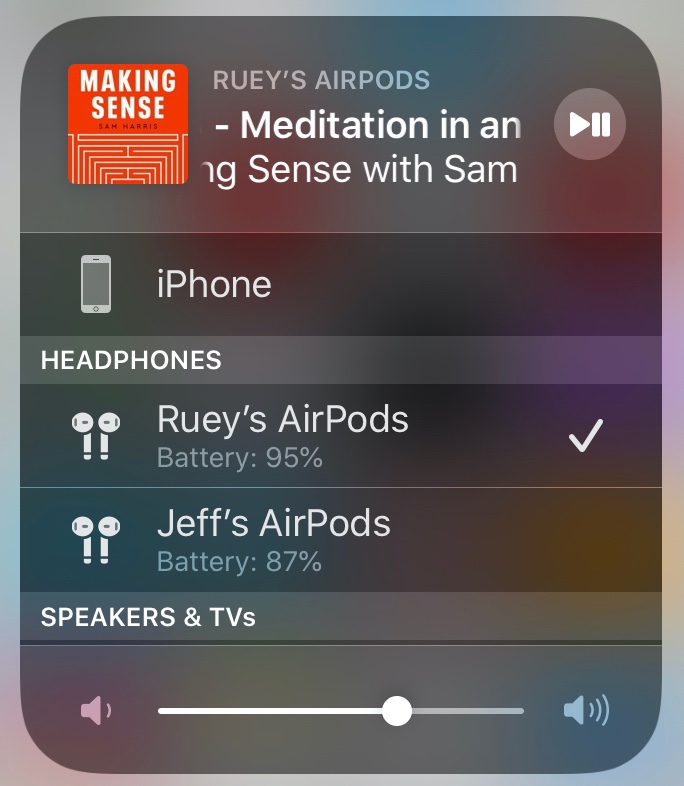The width and height of the screenshot is (684, 786).
Task: Open the Making Sense podcast artwork
Action: (x=128, y=124)
